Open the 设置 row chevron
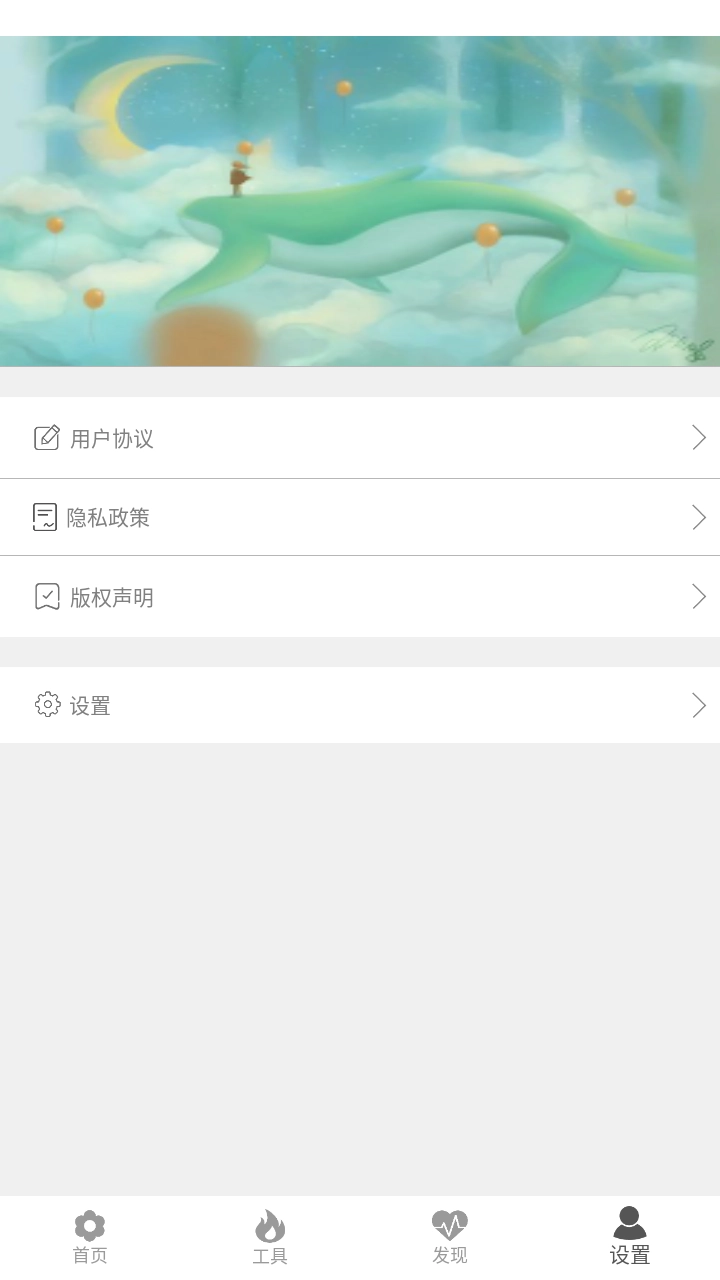The width and height of the screenshot is (720, 1280). (x=699, y=705)
